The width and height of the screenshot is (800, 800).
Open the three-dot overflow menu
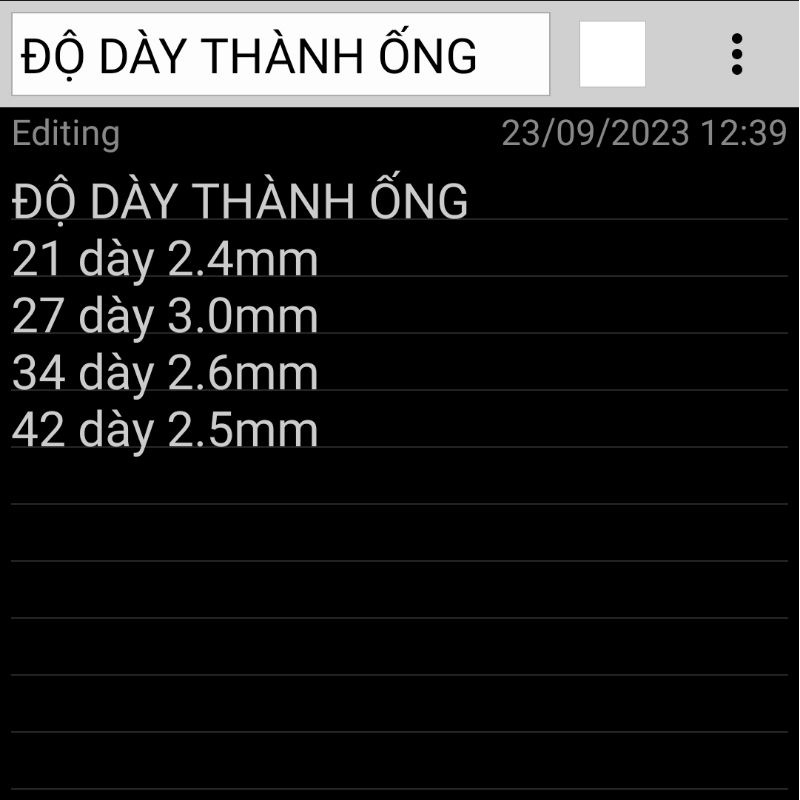pos(737,54)
